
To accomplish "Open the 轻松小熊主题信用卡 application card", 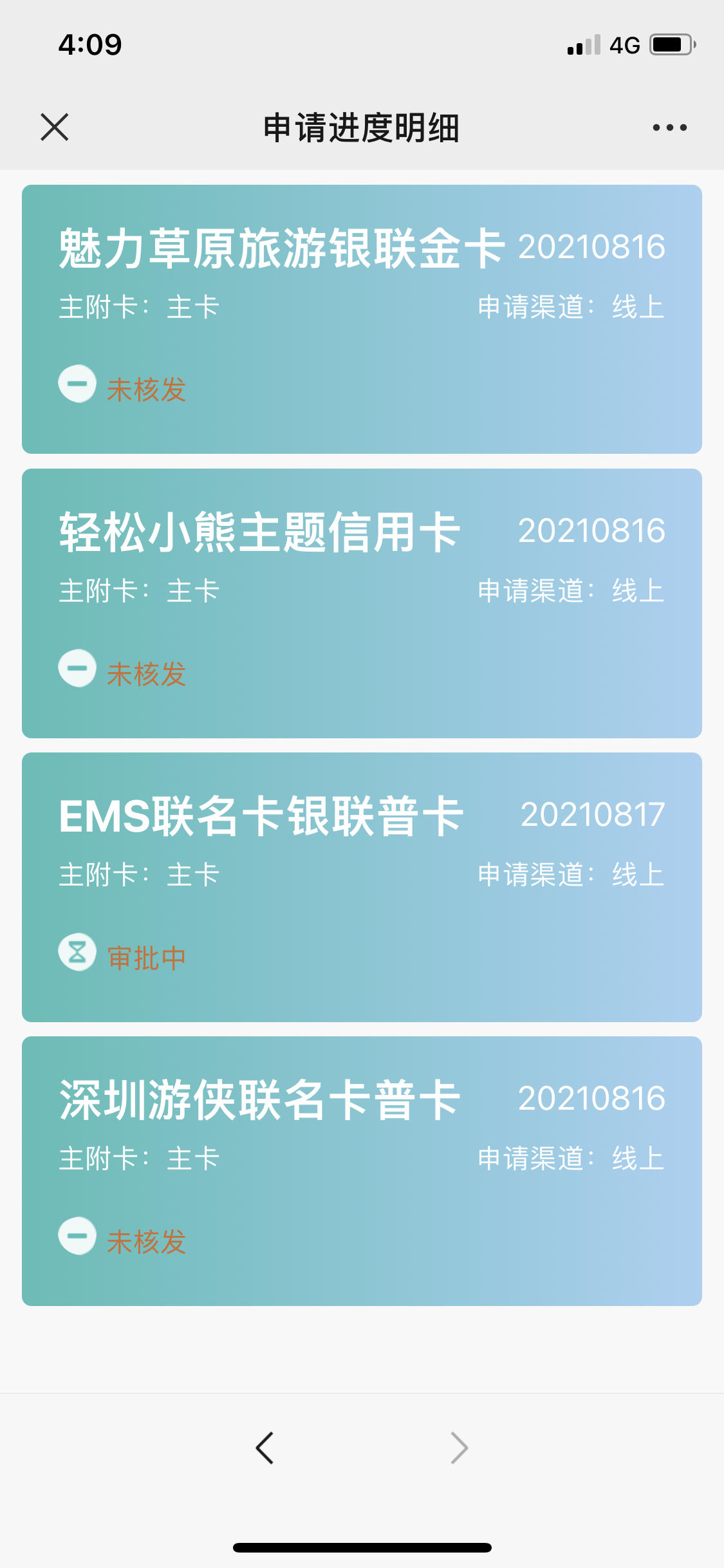I will coord(362,603).
